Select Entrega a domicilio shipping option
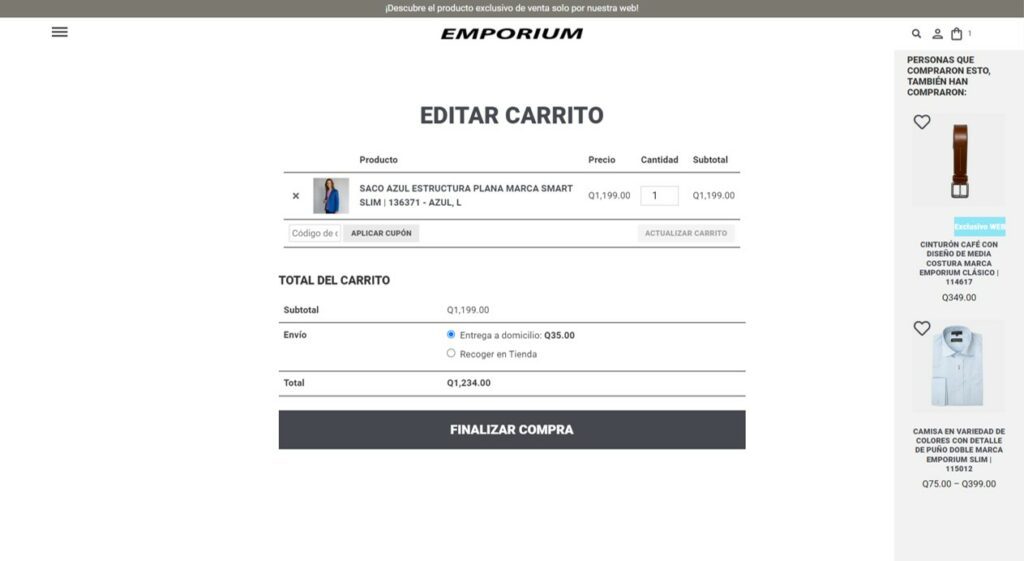The height and width of the screenshot is (561, 1024). (451, 334)
